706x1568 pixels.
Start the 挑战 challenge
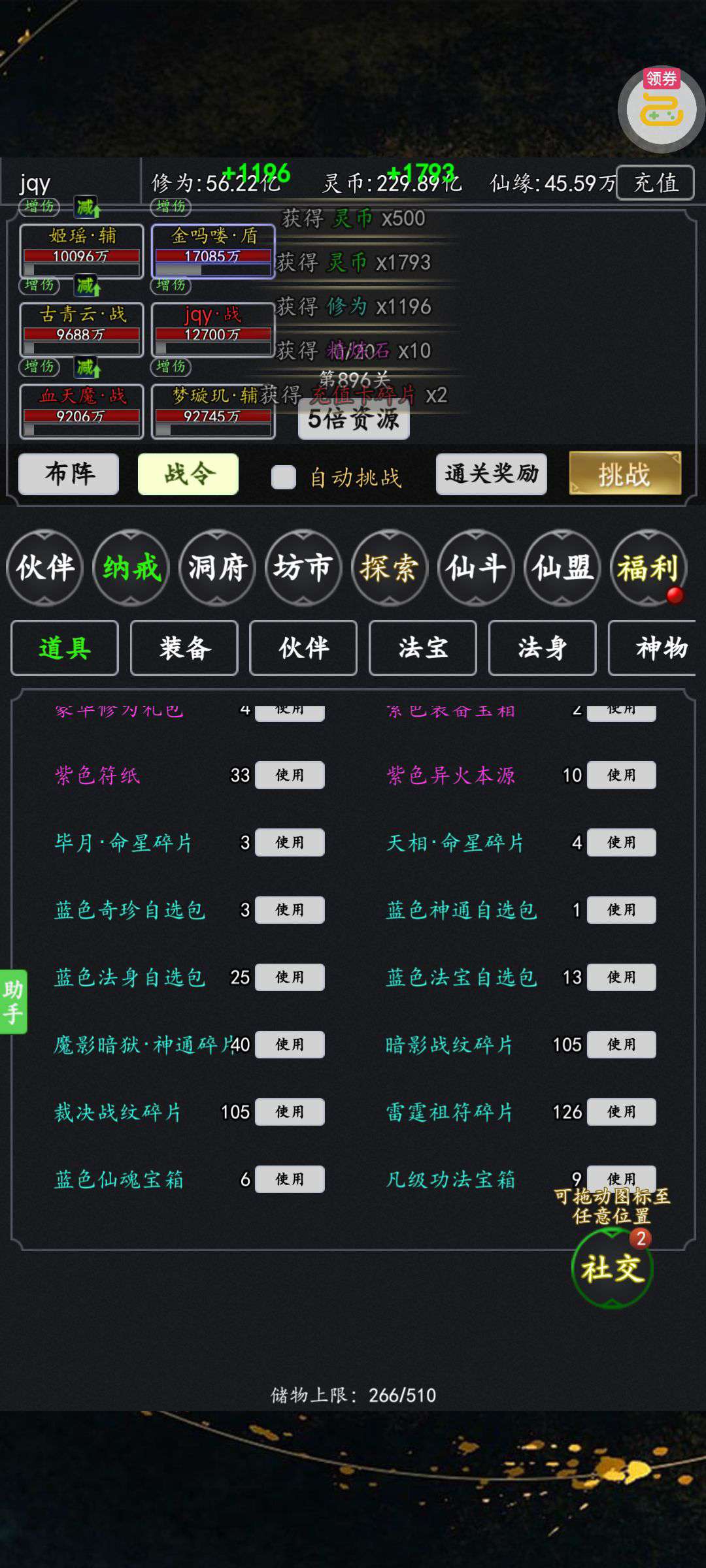pyautogui.click(x=625, y=474)
